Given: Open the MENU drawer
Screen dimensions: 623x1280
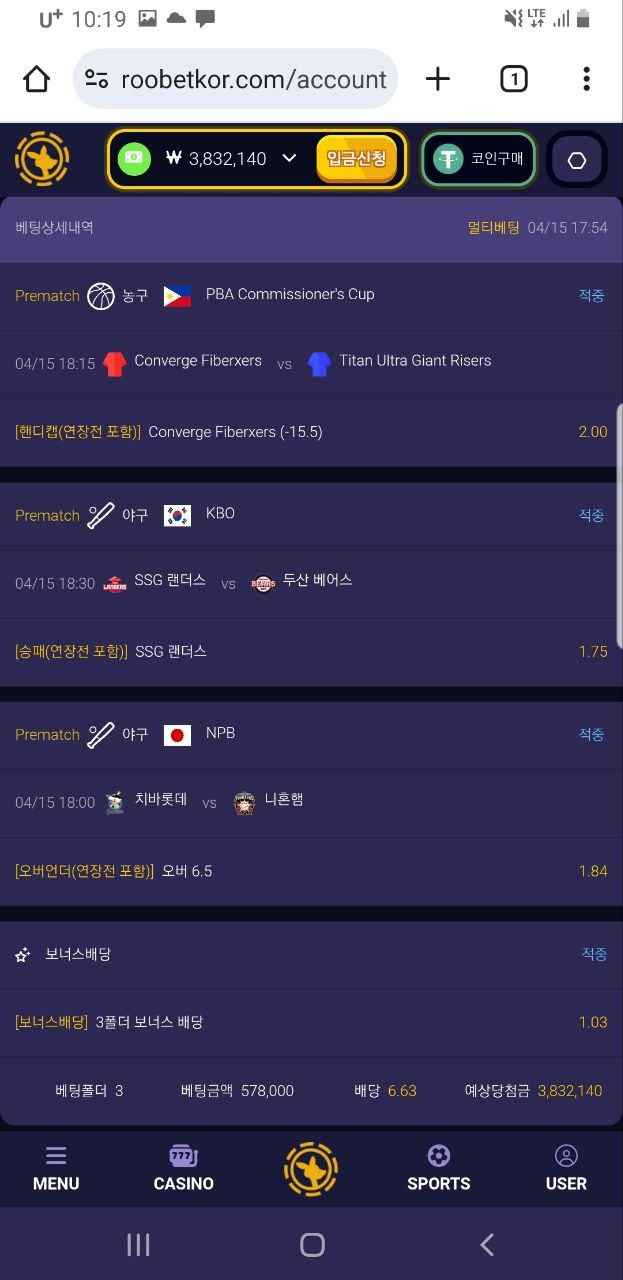Looking at the screenshot, I should 56,1168.
